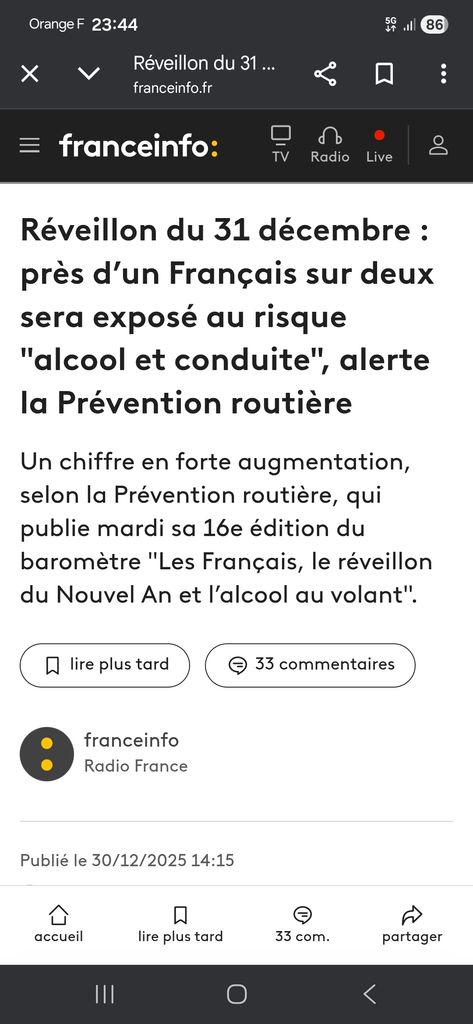The width and height of the screenshot is (473, 1024).
Task: Open the recent apps system button
Action: tap(105, 994)
